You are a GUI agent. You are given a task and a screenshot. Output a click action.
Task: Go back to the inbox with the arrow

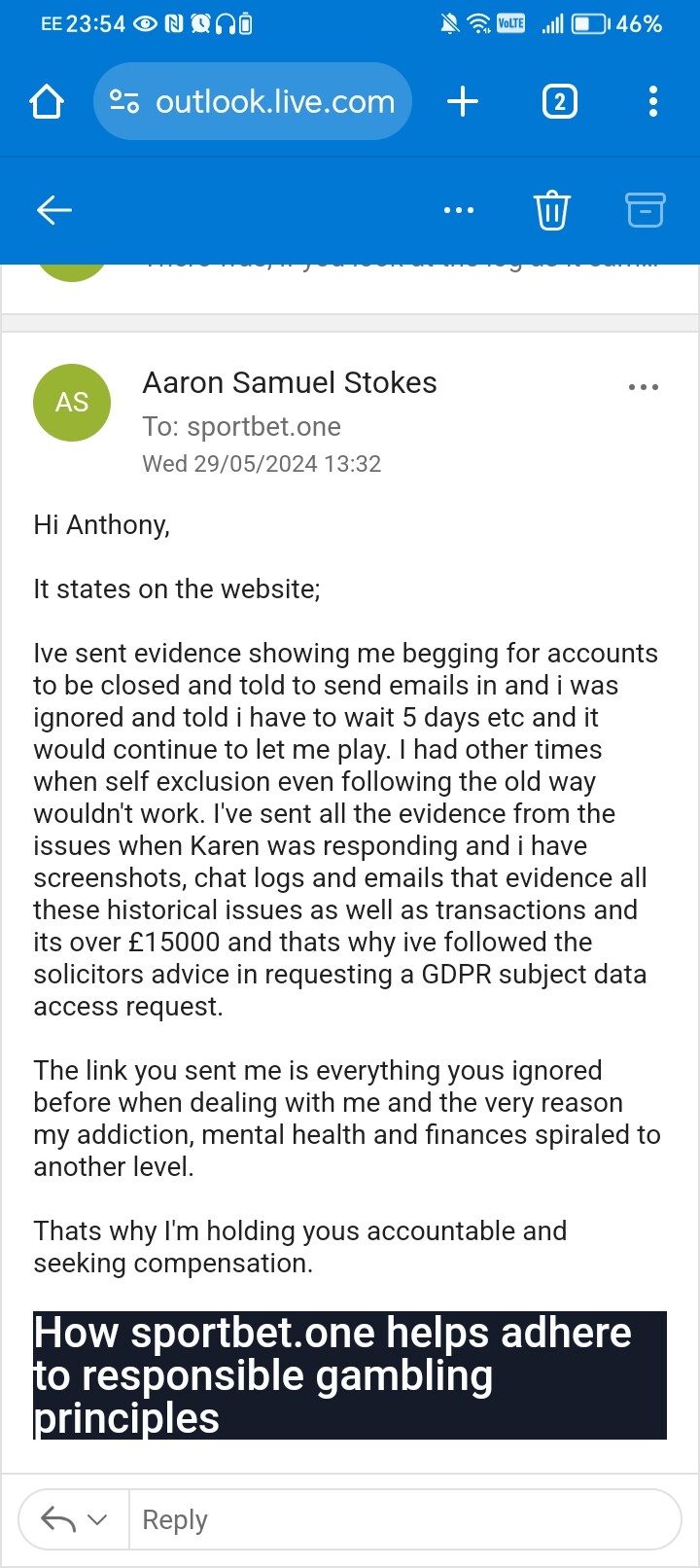[54, 209]
